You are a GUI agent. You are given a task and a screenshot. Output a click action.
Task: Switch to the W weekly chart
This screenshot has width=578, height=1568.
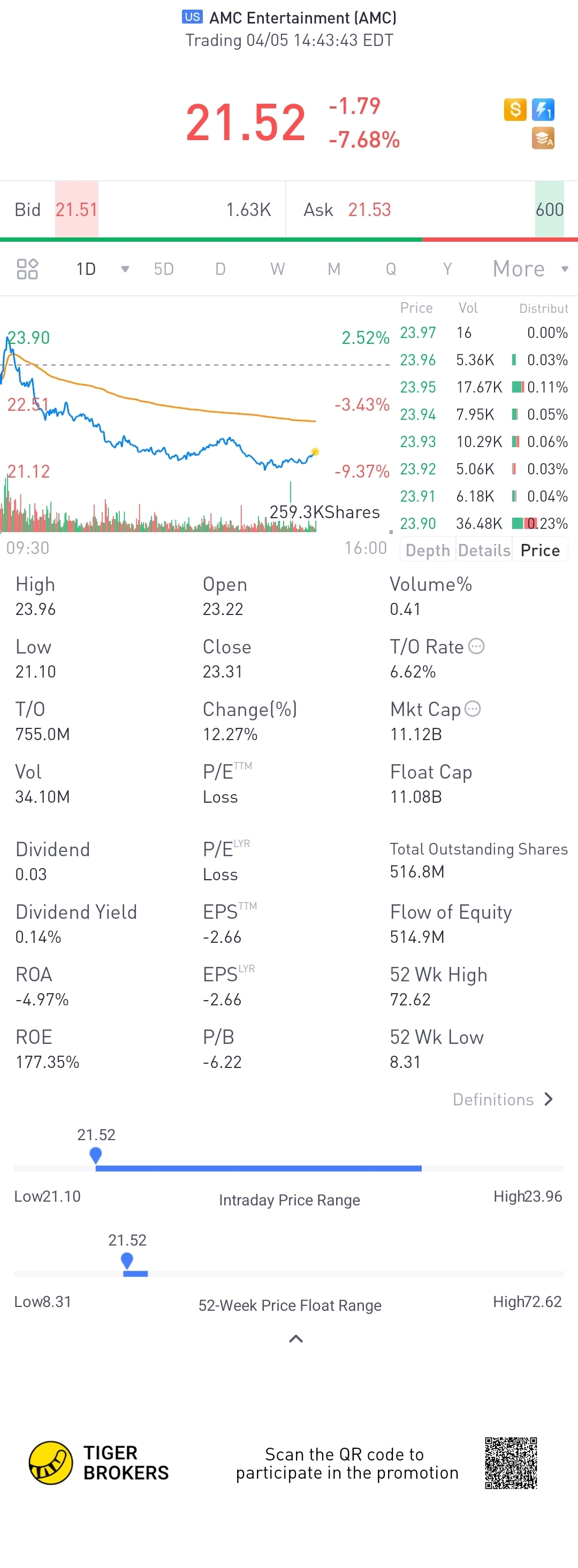pos(277,269)
